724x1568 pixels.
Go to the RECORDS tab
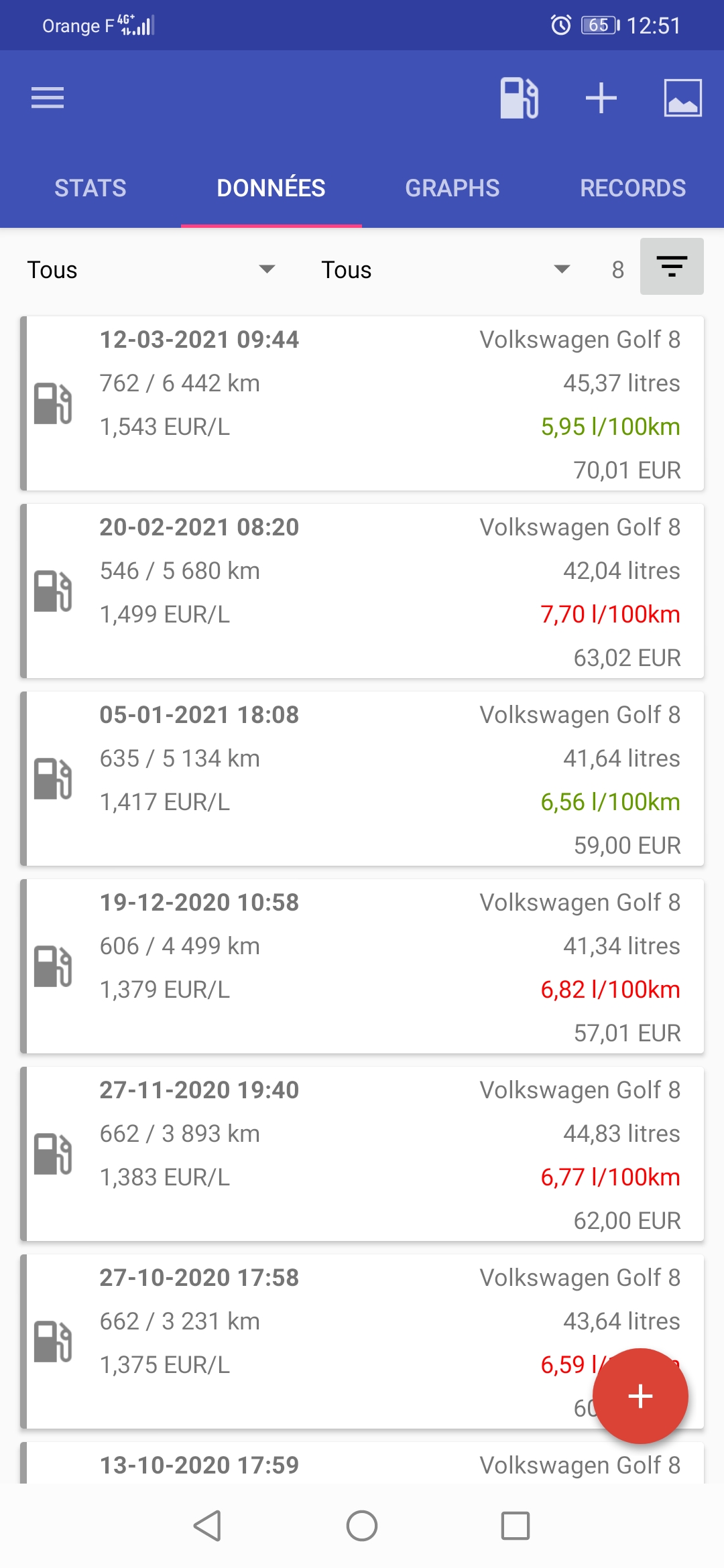633,188
